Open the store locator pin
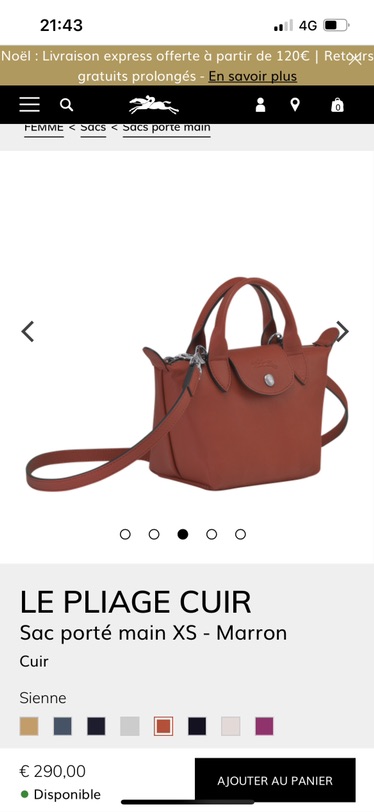The width and height of the screenshot is (374, 812). [295, 105]
